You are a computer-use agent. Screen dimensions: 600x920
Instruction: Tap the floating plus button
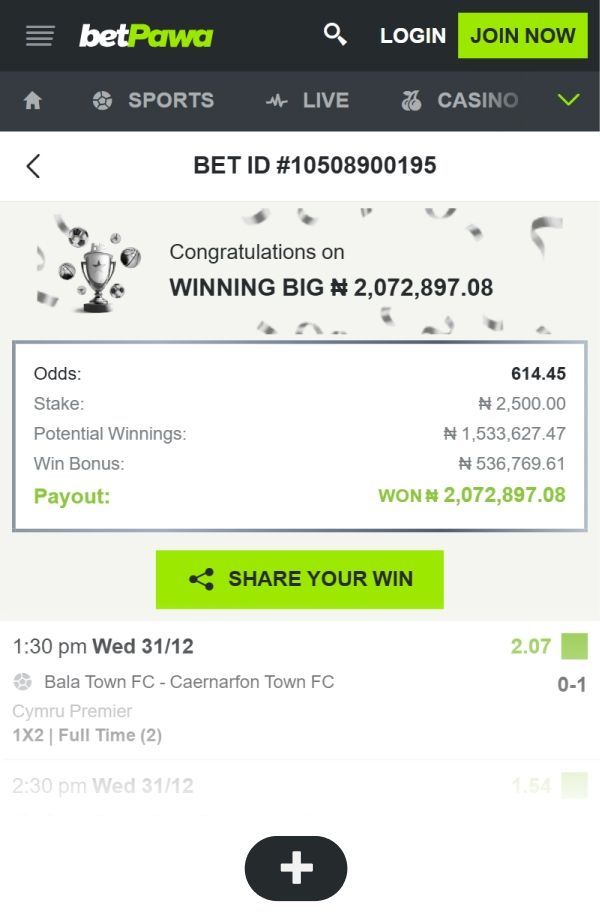click(296, 868)
